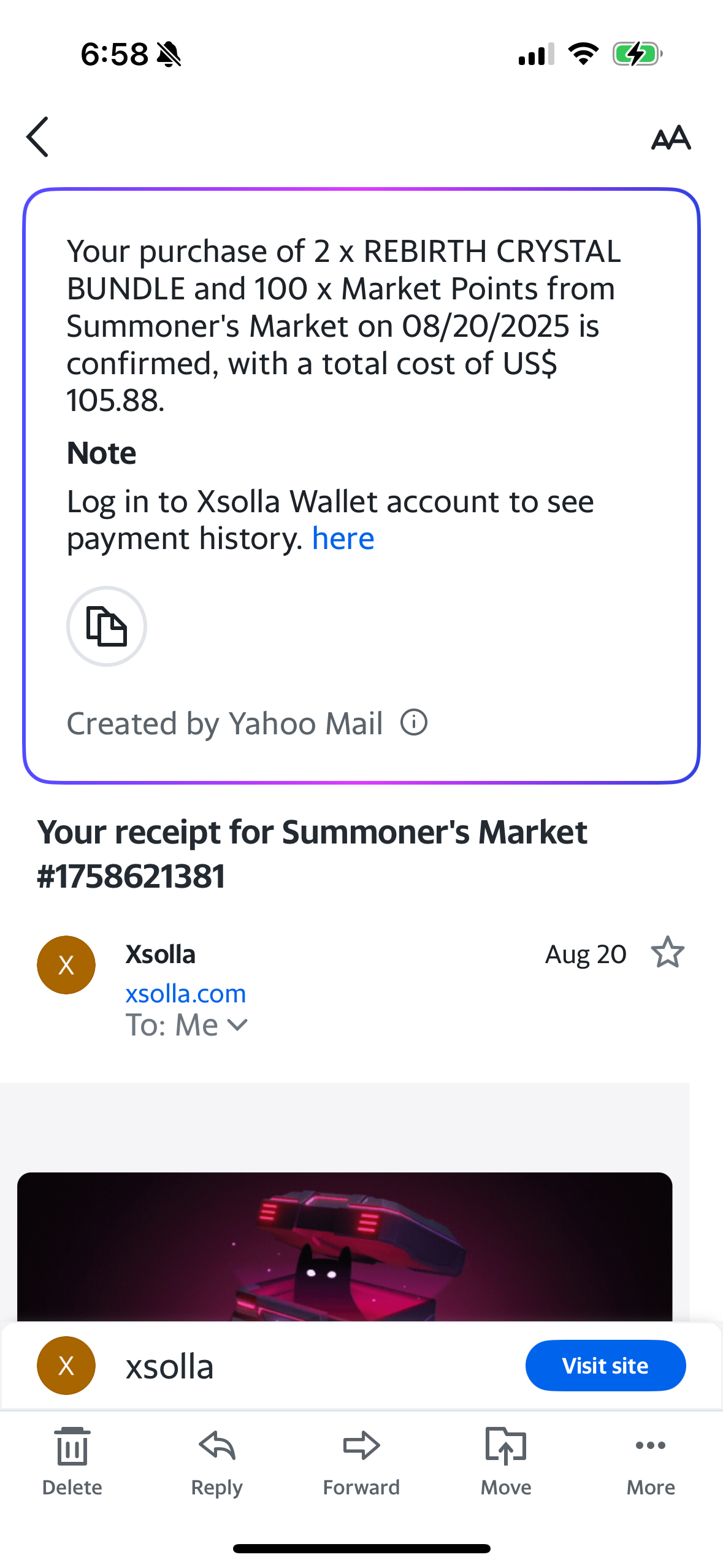The width and height of the screenshot is (723, 1568).
Task: Delete this email
Action: (x=72, y=1461)
